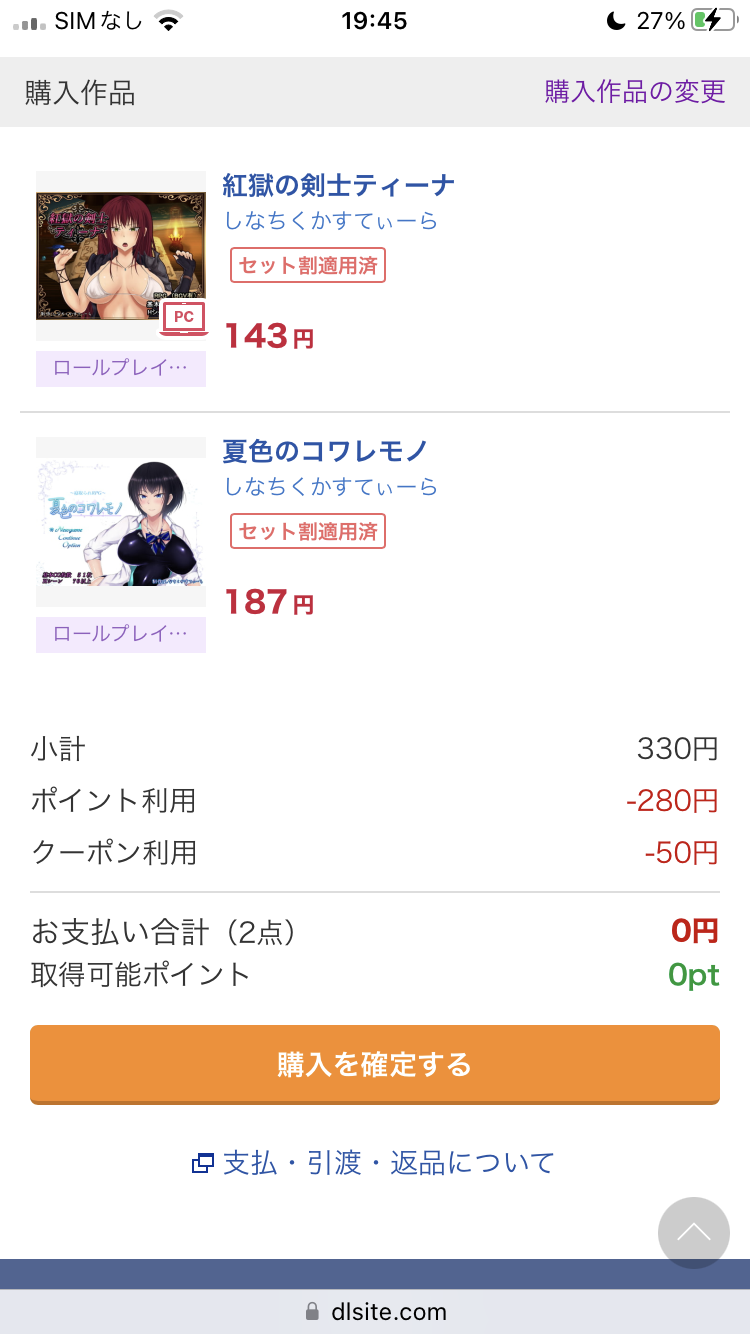Open circle しなちくかすてぃーら under 紅獄の剣士ティーナ

[x=331, y=221]
